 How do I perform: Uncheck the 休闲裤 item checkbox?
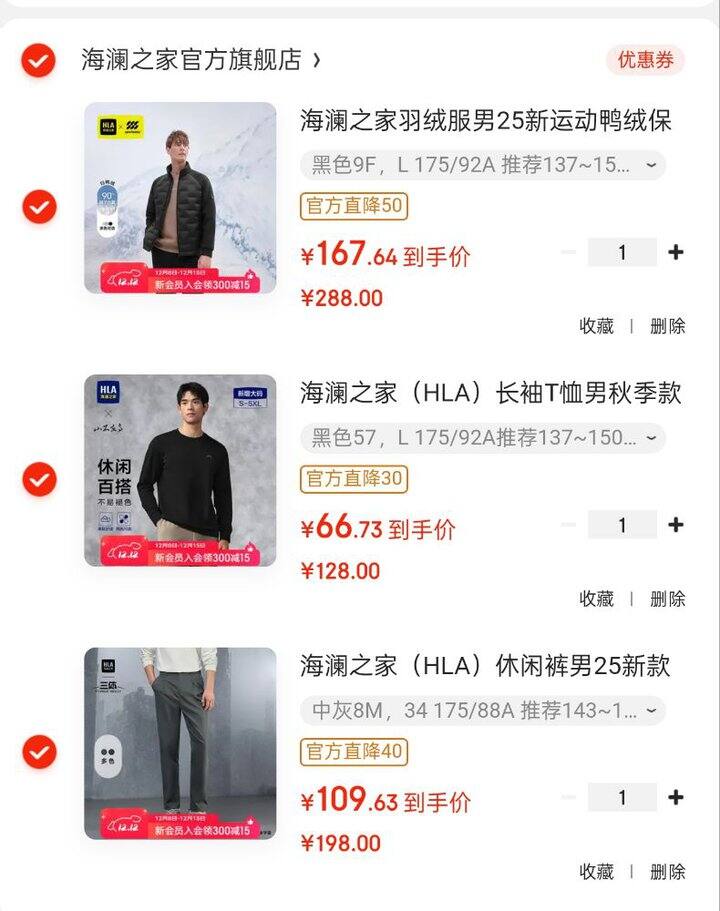pyautogui.click(x=39, y=751)
